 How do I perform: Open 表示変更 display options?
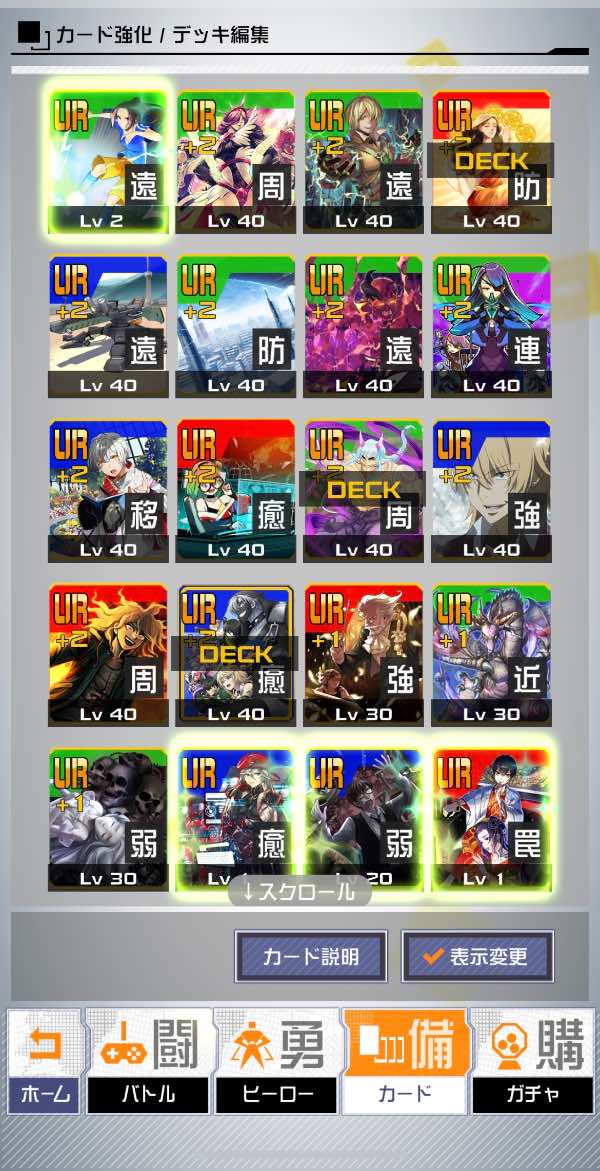[x=477, y=956]
